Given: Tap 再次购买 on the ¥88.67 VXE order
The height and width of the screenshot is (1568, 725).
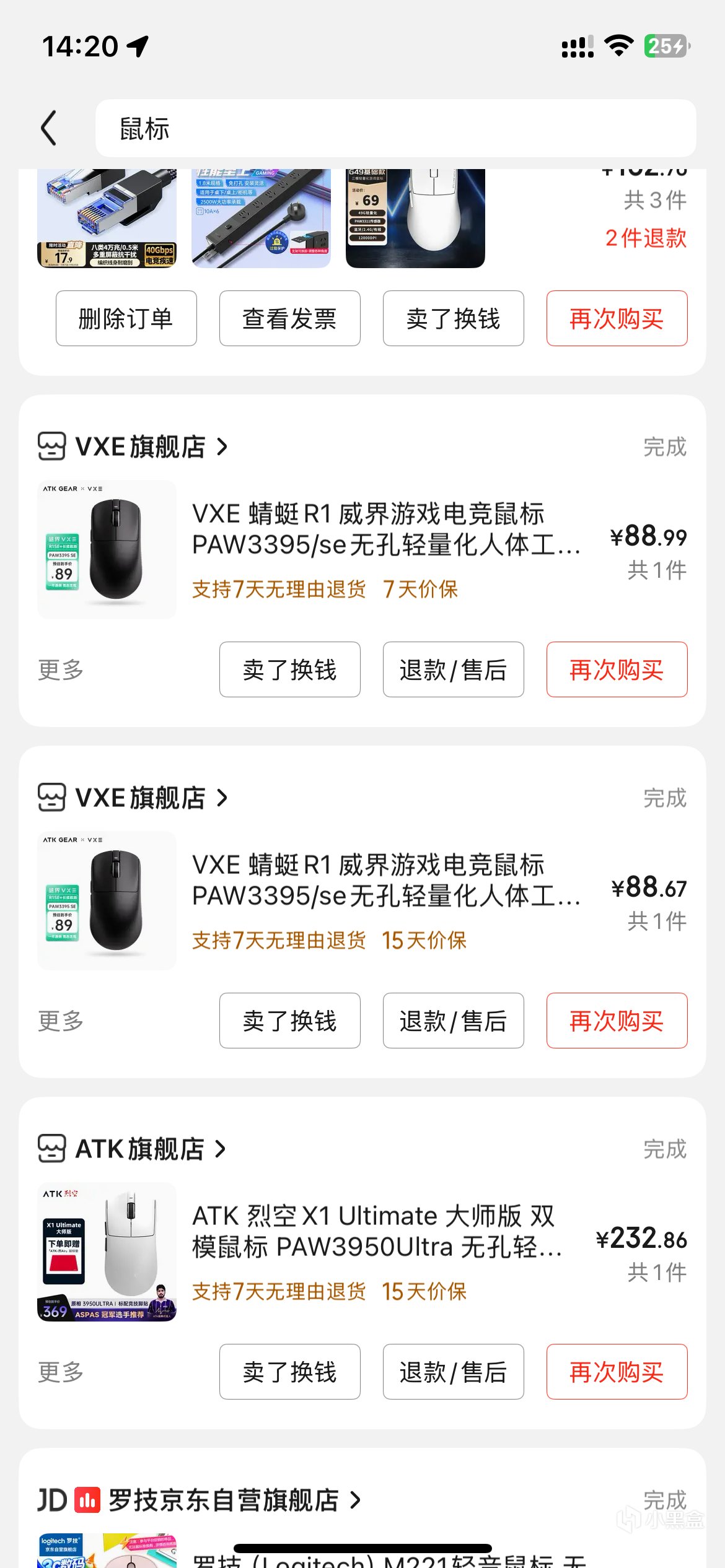Looking at the screenshot, I should tap(617, 1021).
